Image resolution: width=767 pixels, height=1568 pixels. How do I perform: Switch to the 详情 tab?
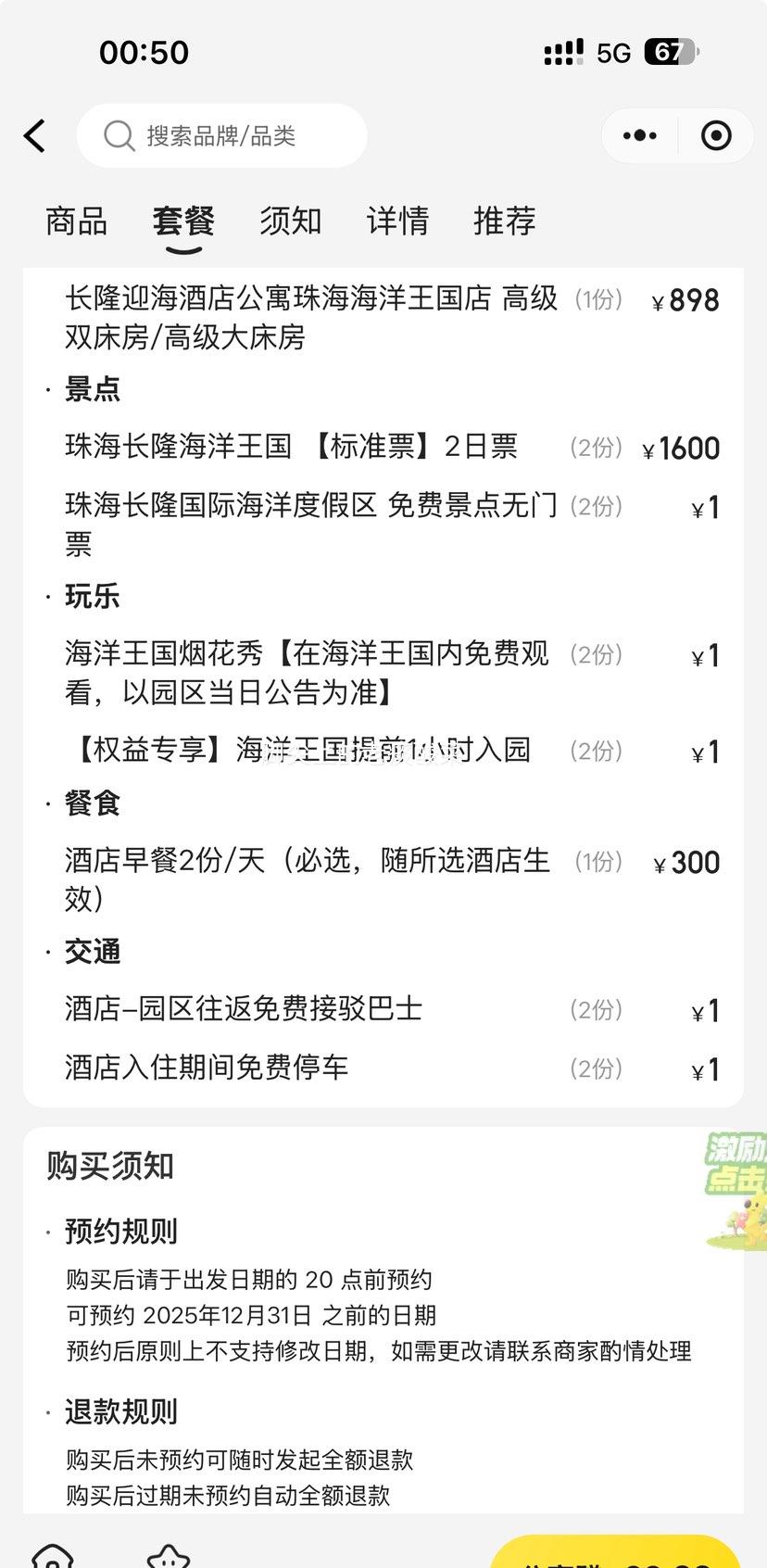(x=397, y=221)
